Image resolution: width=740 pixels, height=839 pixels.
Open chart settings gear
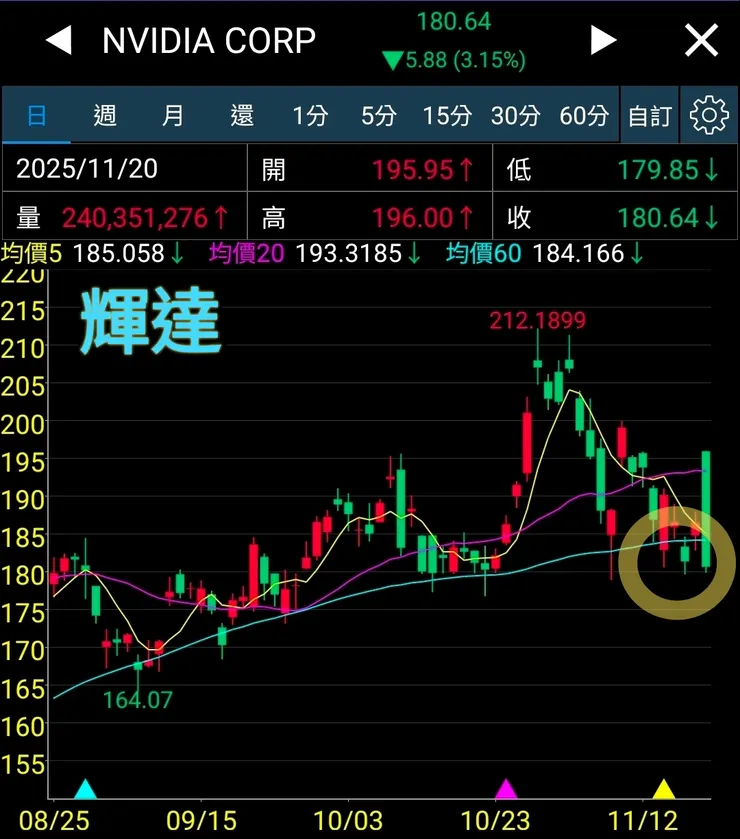pos(709,116)
